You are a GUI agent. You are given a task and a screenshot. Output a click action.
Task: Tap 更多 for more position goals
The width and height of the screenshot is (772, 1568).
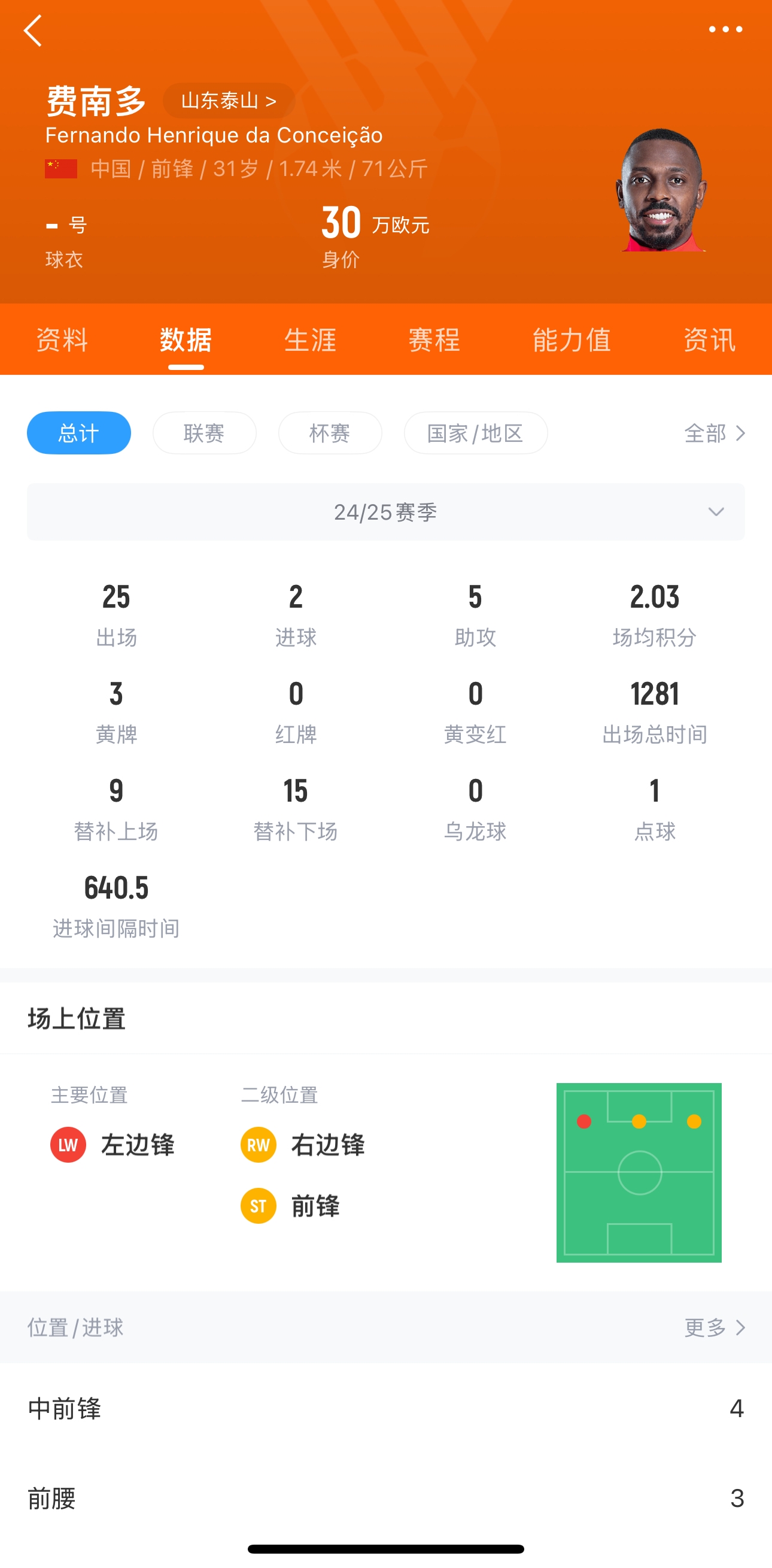(x=714, y=1327)
